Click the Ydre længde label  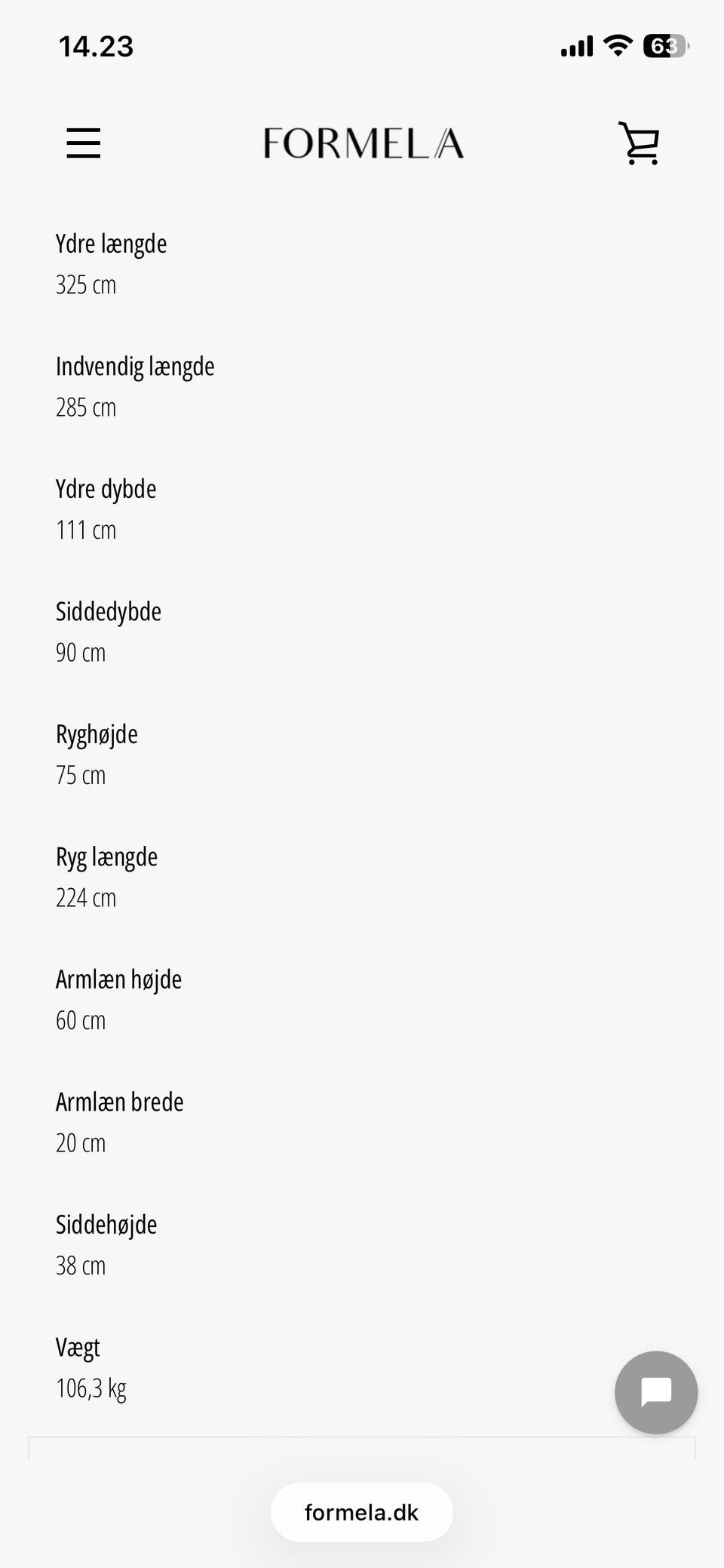(x=111, y=243)
